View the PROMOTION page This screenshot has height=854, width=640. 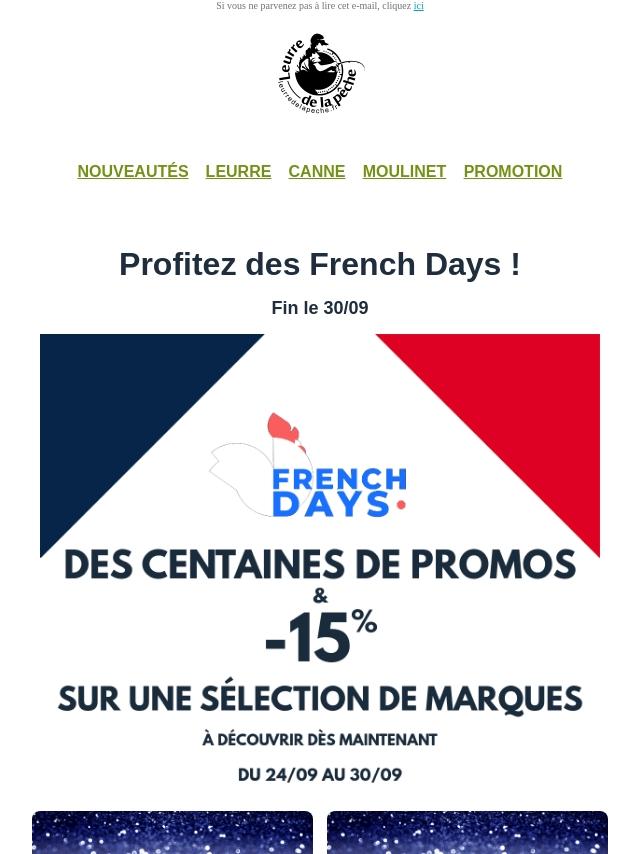513,171
